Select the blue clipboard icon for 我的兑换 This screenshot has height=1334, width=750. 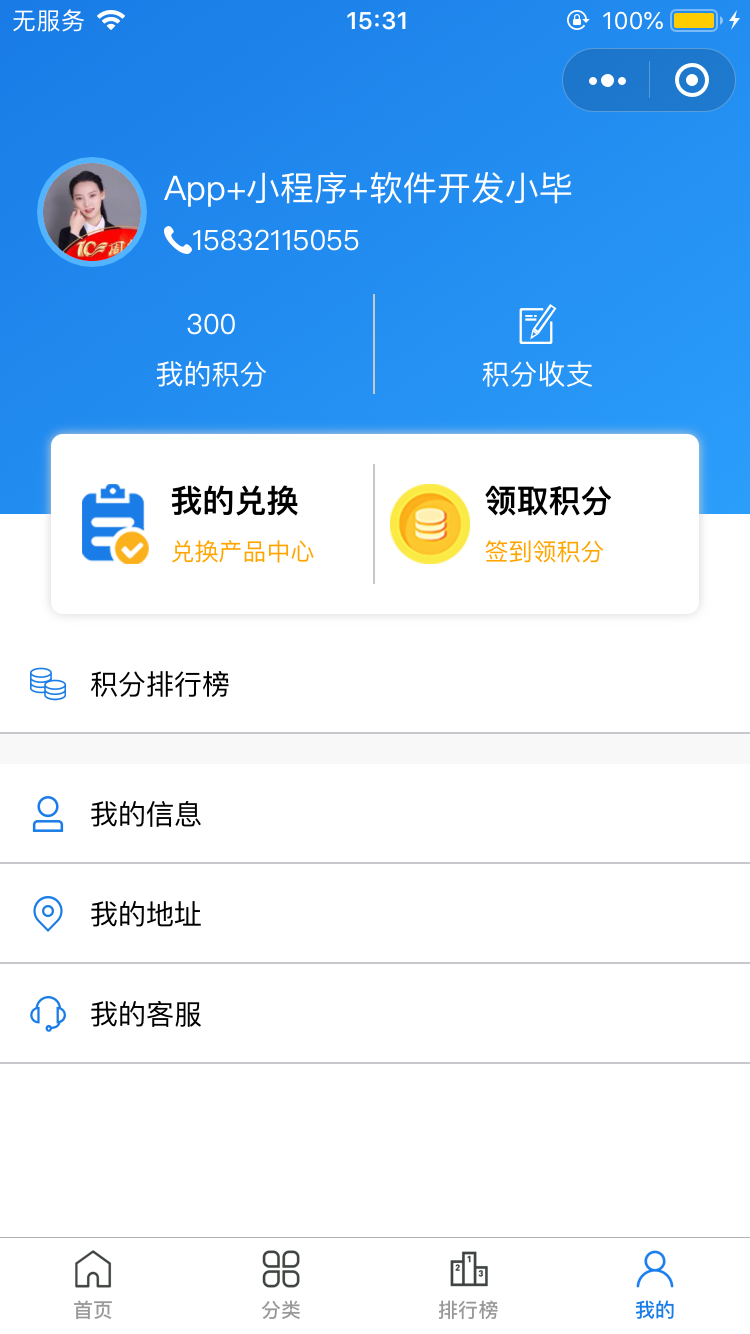115,523
